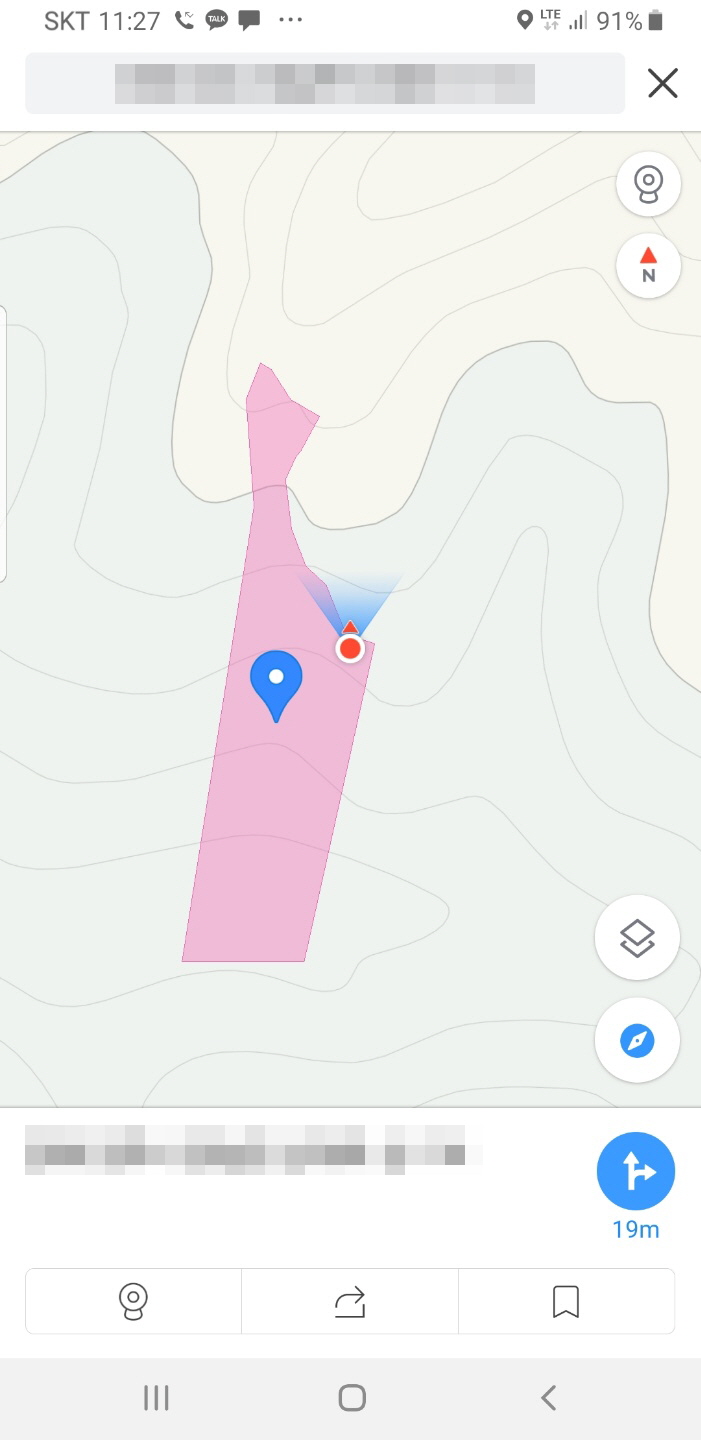Open street view from the bottom action bar
Screen dimensions: 701x1440
(x=133, y=1301)
